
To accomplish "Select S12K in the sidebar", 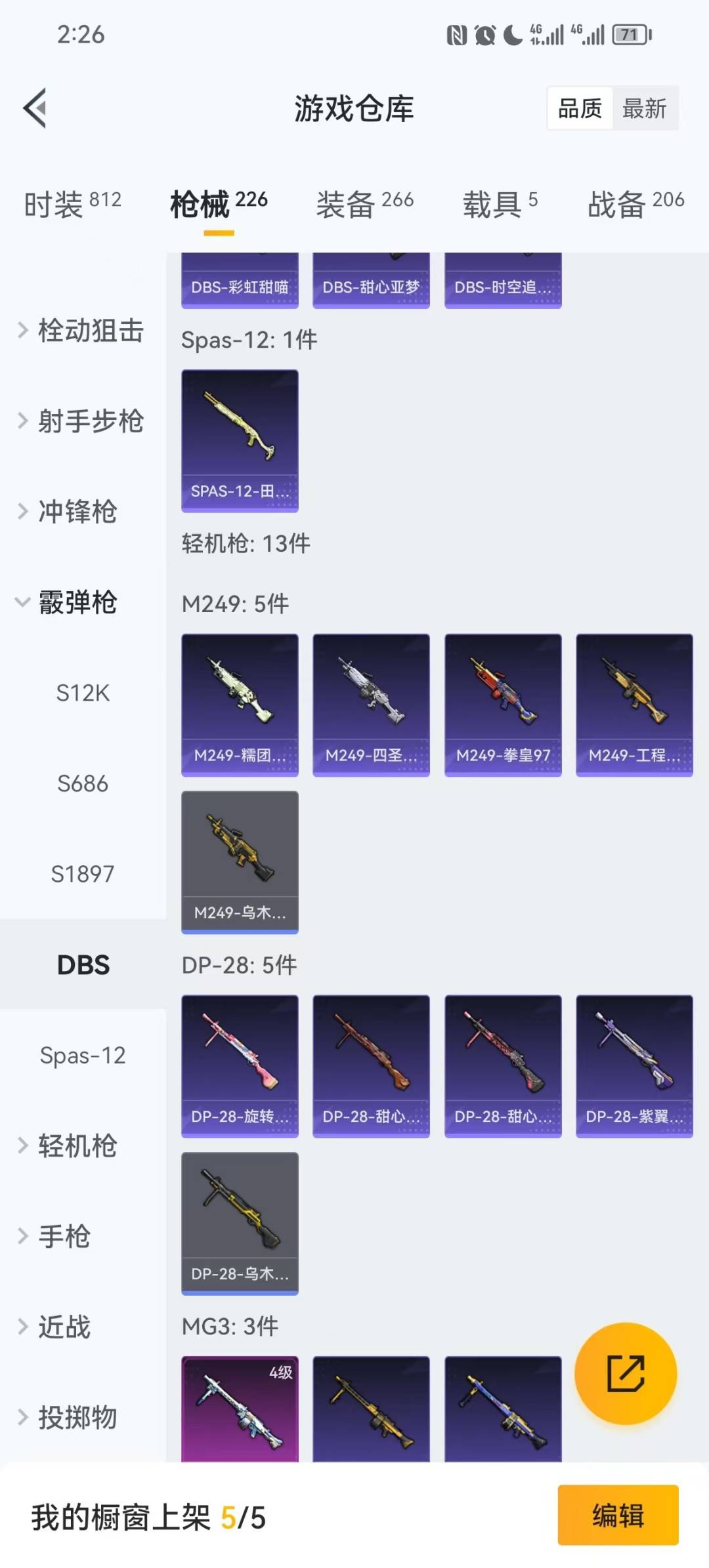I will 83,693.
